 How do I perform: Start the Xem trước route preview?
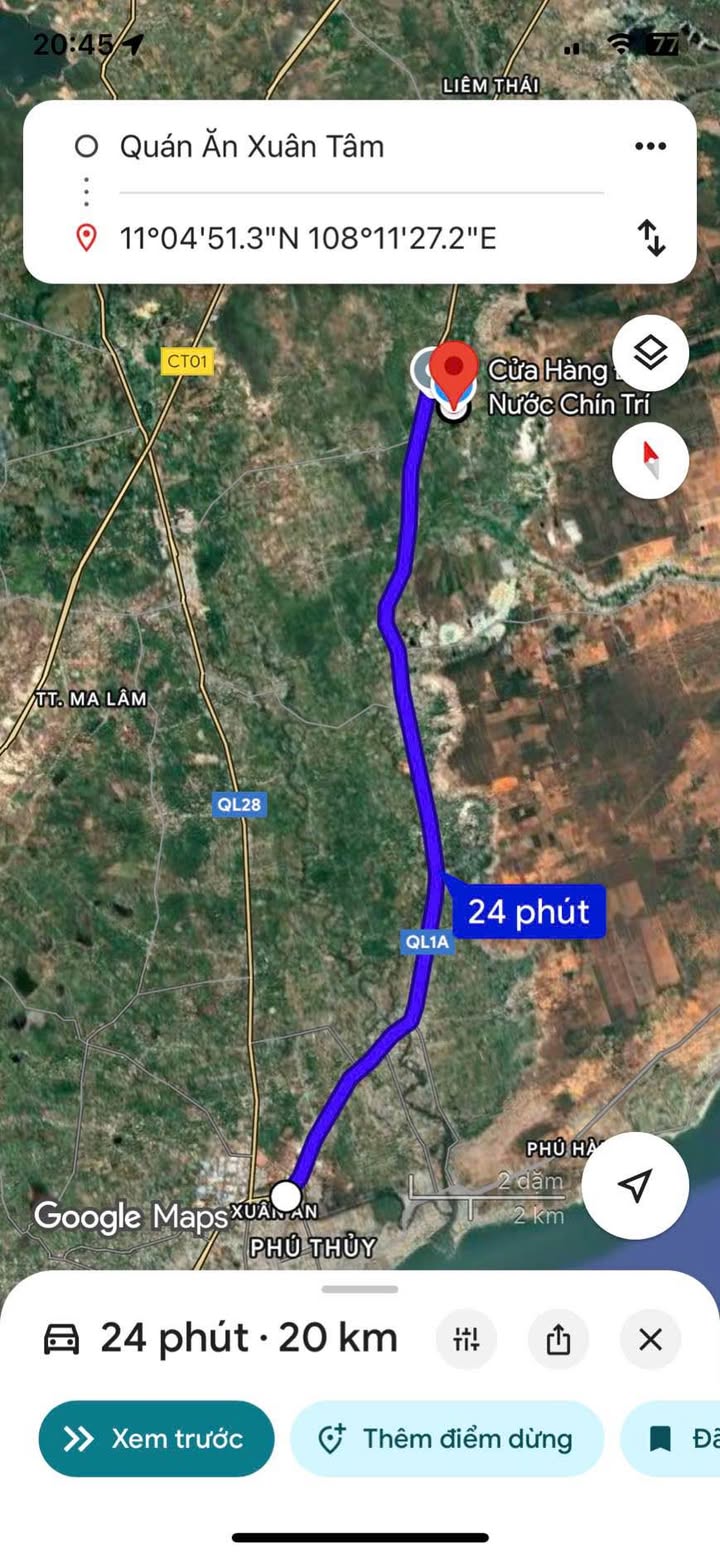pos(156,1438)
